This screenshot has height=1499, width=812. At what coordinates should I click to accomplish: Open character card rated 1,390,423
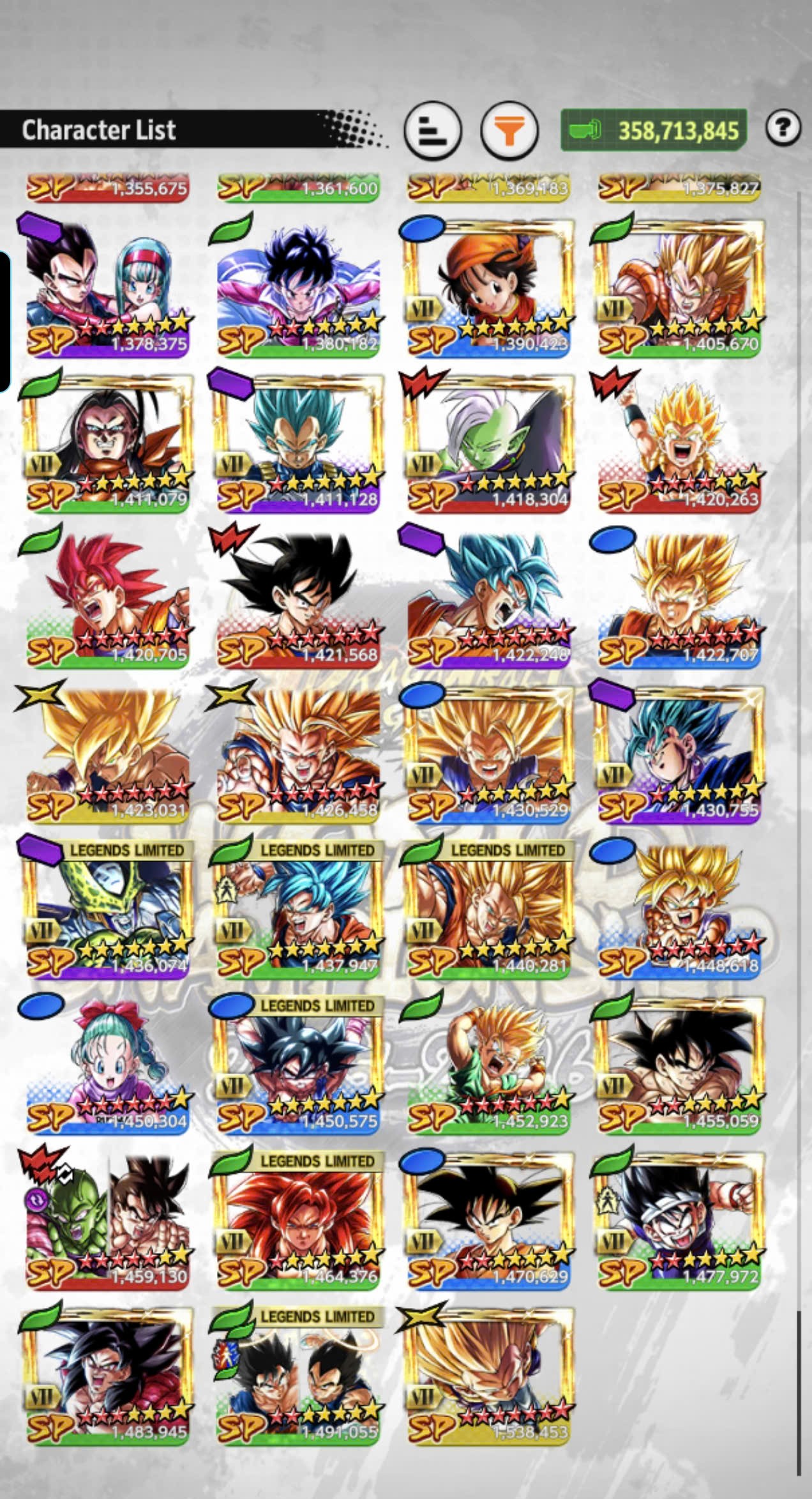490,287
